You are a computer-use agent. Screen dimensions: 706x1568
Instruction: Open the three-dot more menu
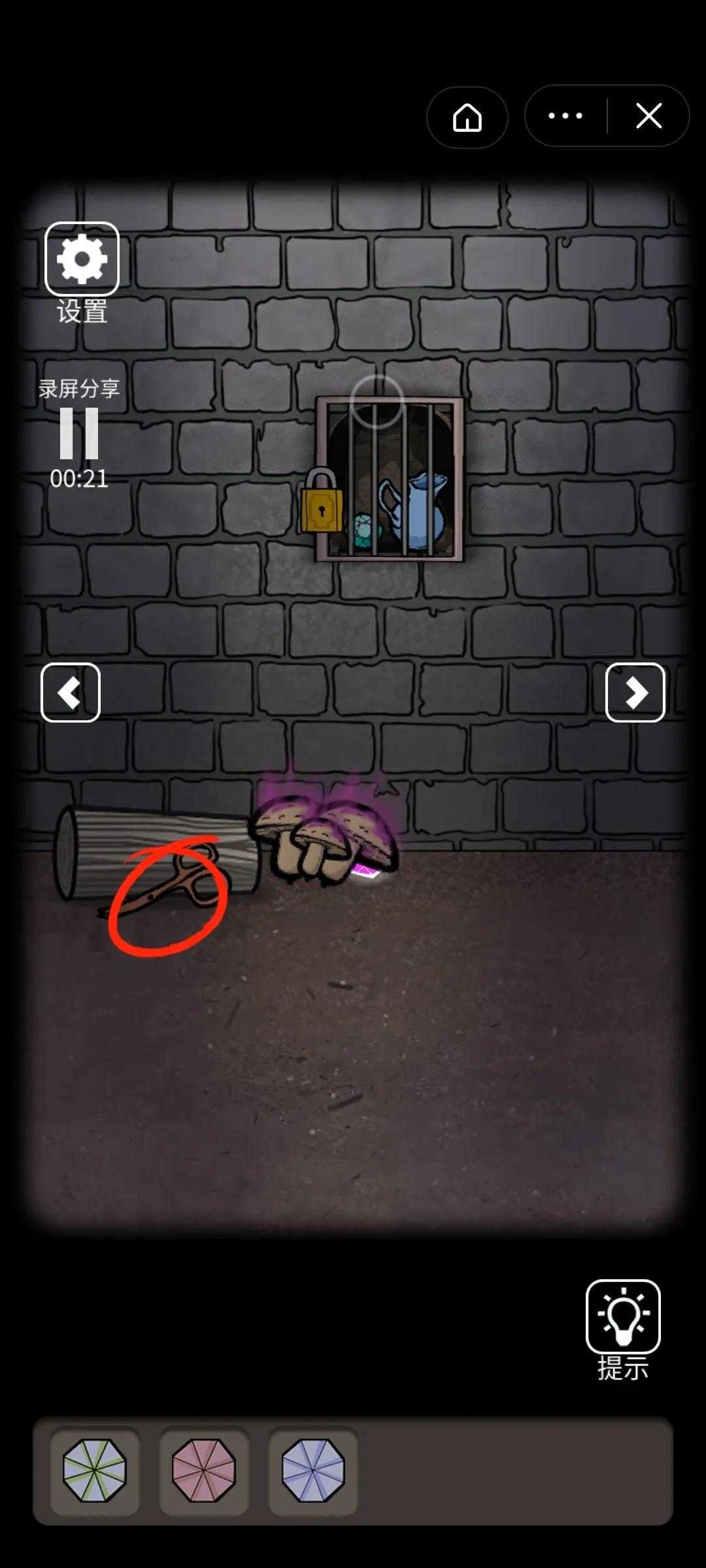tap(565, 116)
